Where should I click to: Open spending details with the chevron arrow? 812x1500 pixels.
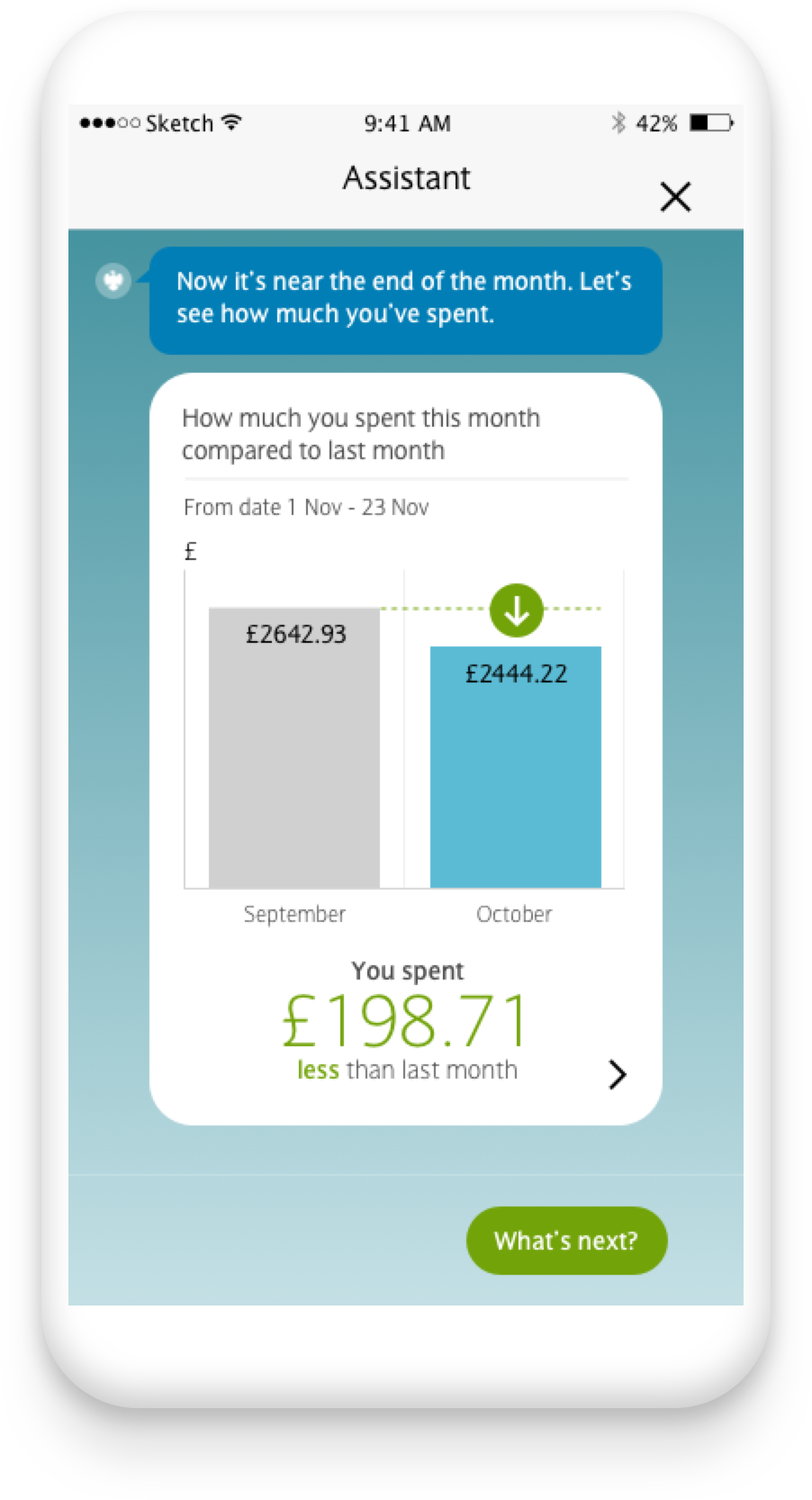(617, 1074)
